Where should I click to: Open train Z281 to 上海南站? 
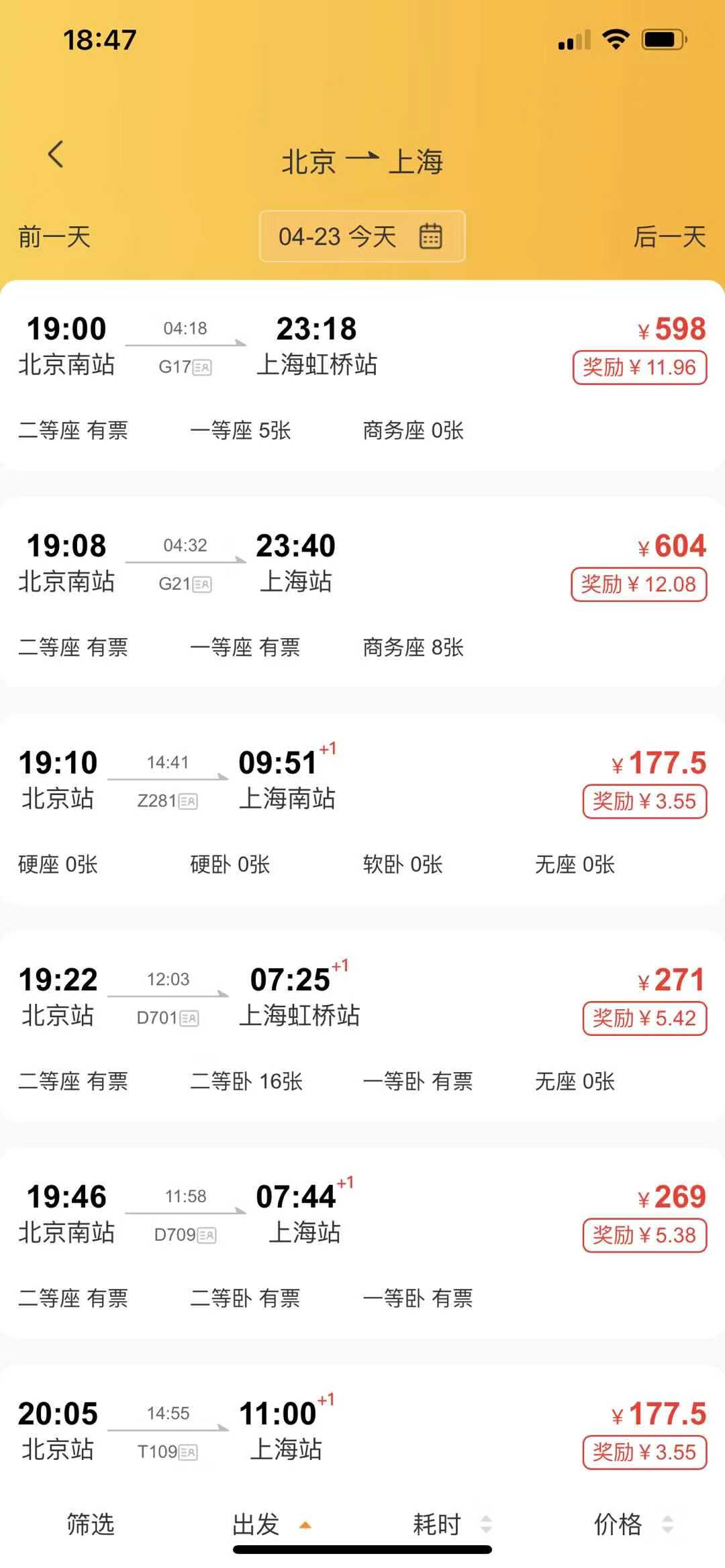point(362,809)
